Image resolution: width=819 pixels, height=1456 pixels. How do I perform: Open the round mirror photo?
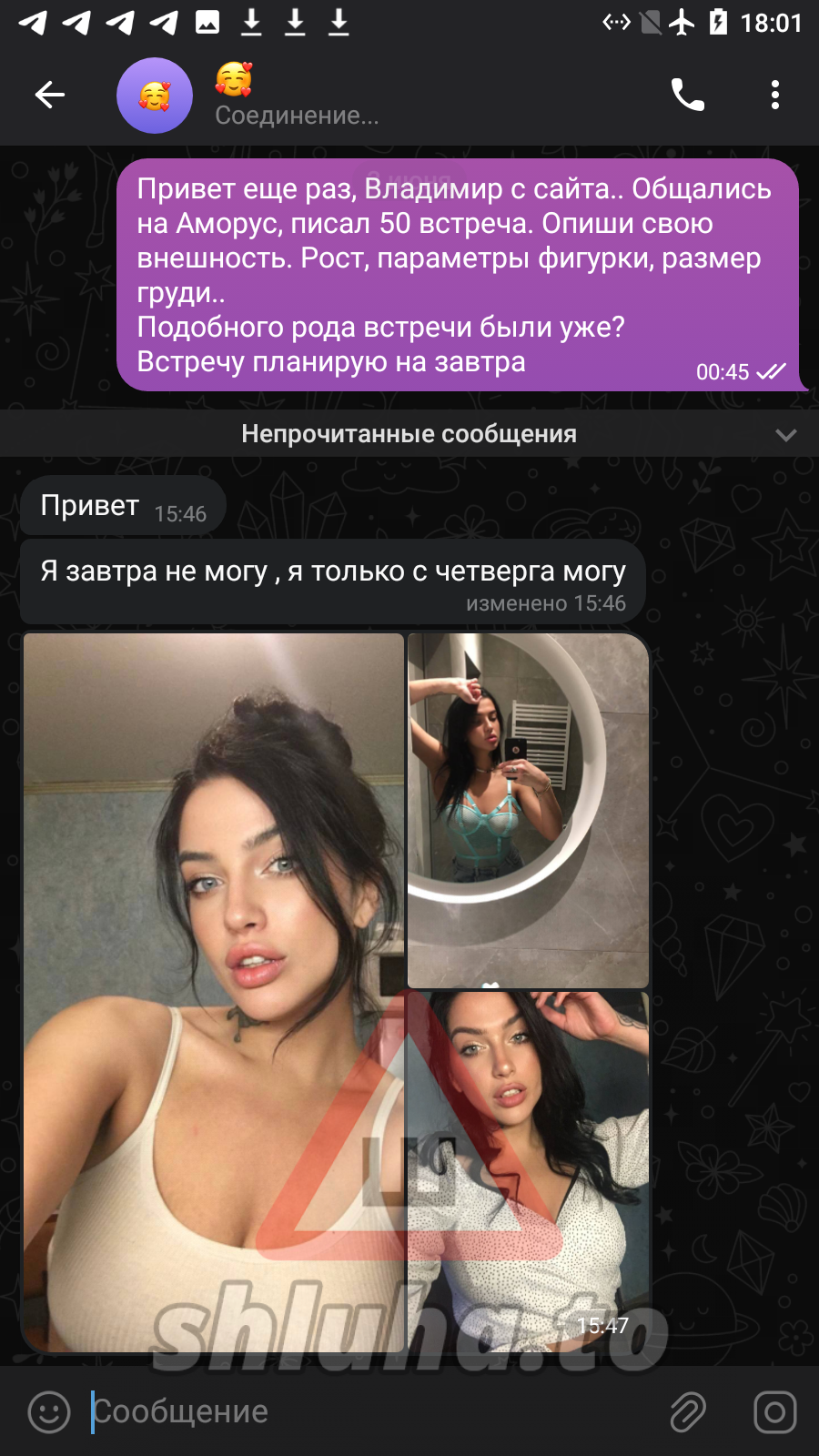(x=528, y=810)
